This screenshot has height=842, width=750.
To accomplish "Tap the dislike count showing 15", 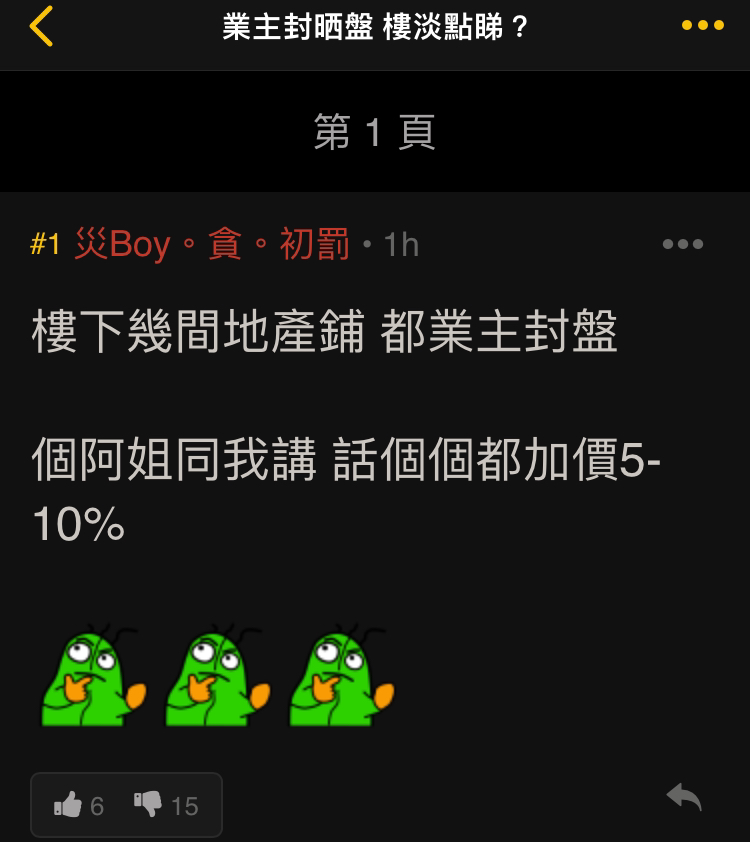I will (184, 805).
